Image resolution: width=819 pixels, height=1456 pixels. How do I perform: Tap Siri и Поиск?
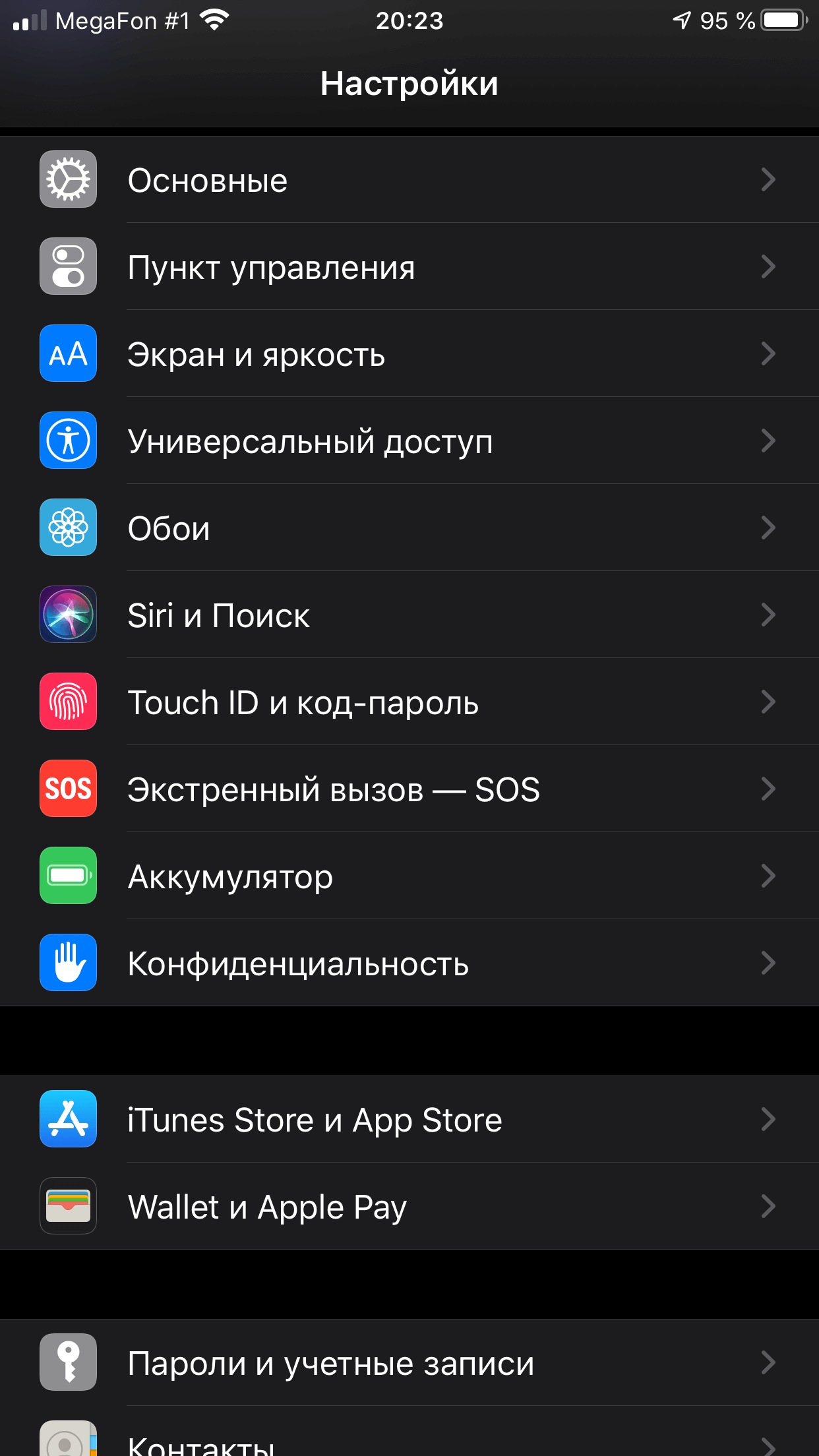pos(409,615)
